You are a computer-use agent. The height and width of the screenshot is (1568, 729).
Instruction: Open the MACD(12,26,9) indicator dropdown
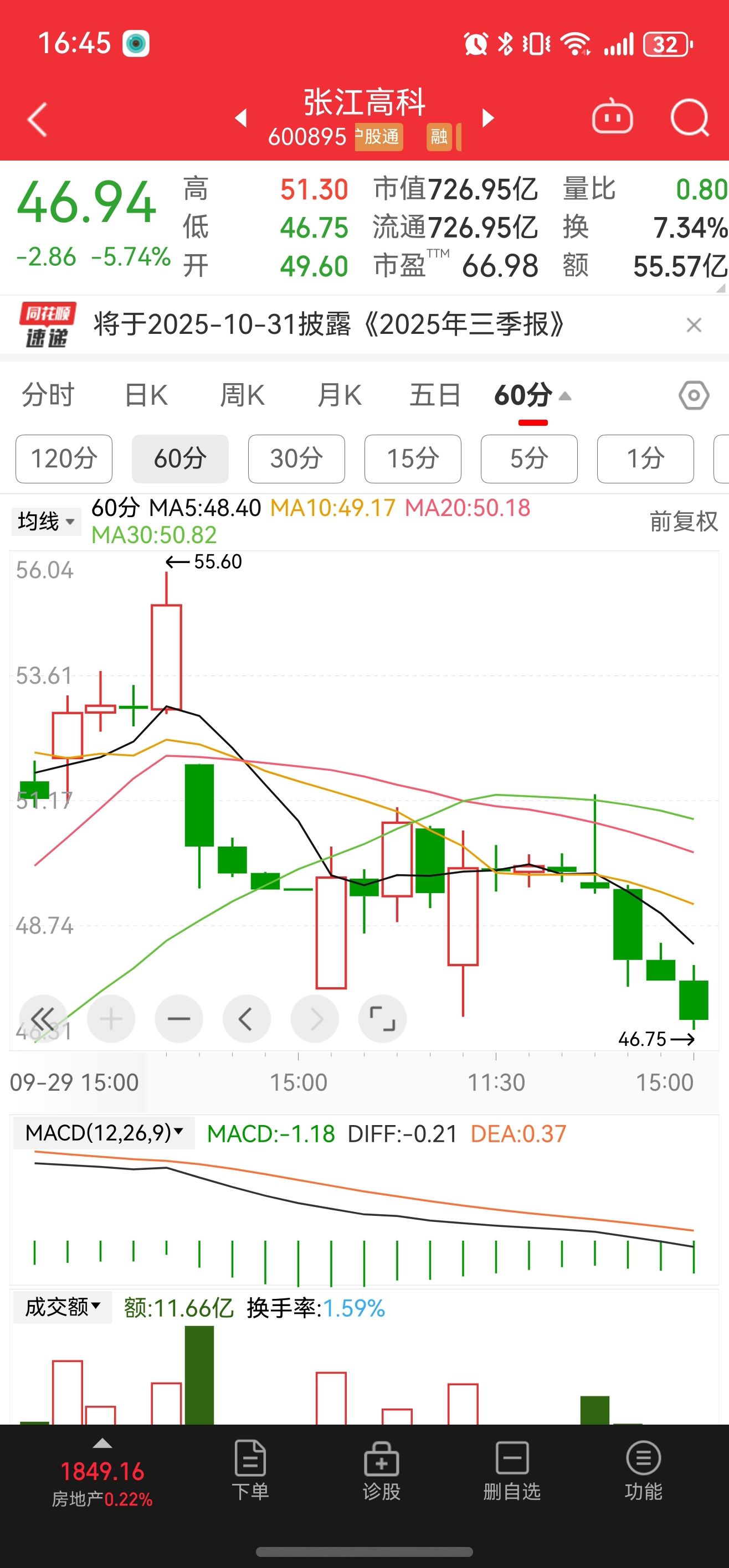point(104,1133)
